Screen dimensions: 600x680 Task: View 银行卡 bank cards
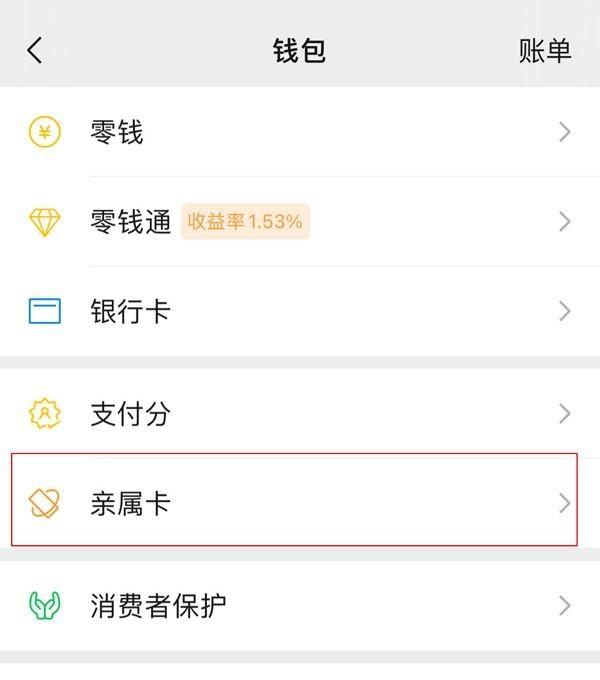pos(300,311)
